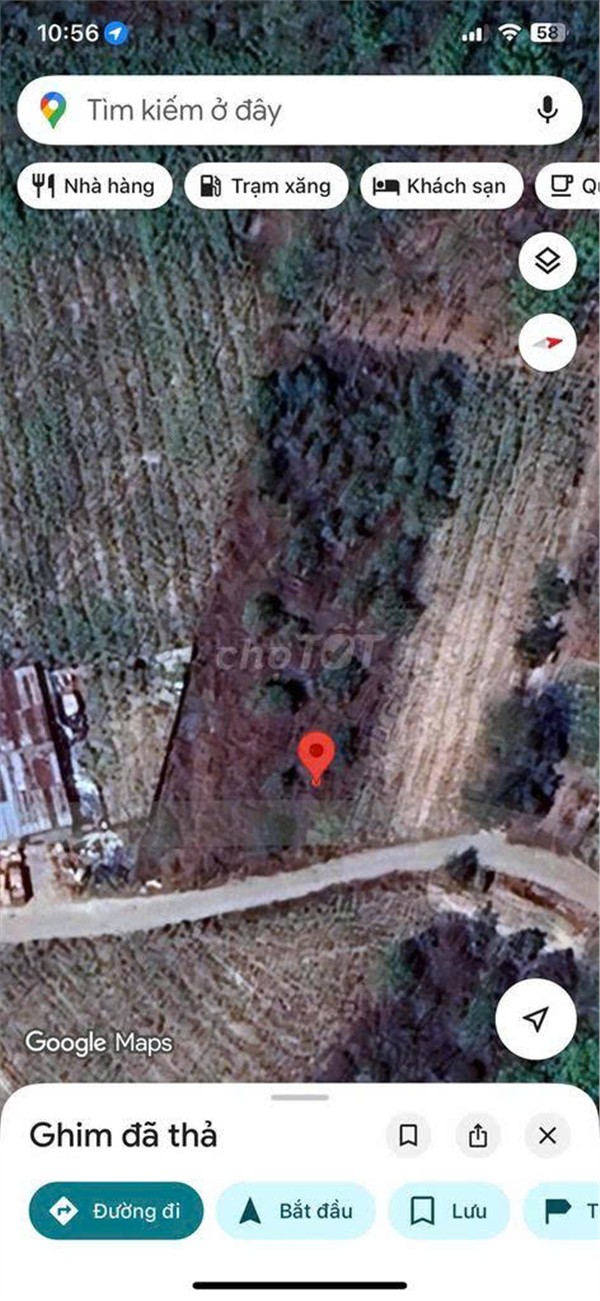Center map on my location
Image resolution: width=600 pixels, height=1301 pixels.
point(536,1019)
